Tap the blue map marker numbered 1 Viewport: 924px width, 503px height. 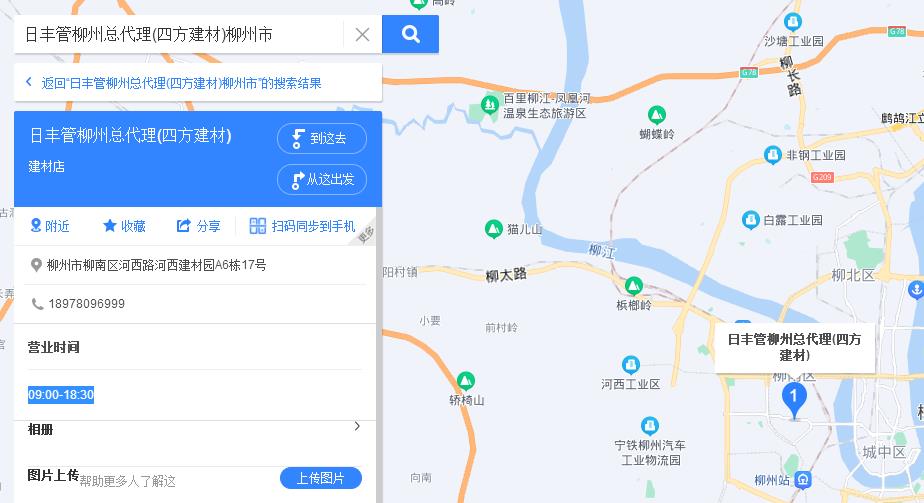tap(793, 400)
